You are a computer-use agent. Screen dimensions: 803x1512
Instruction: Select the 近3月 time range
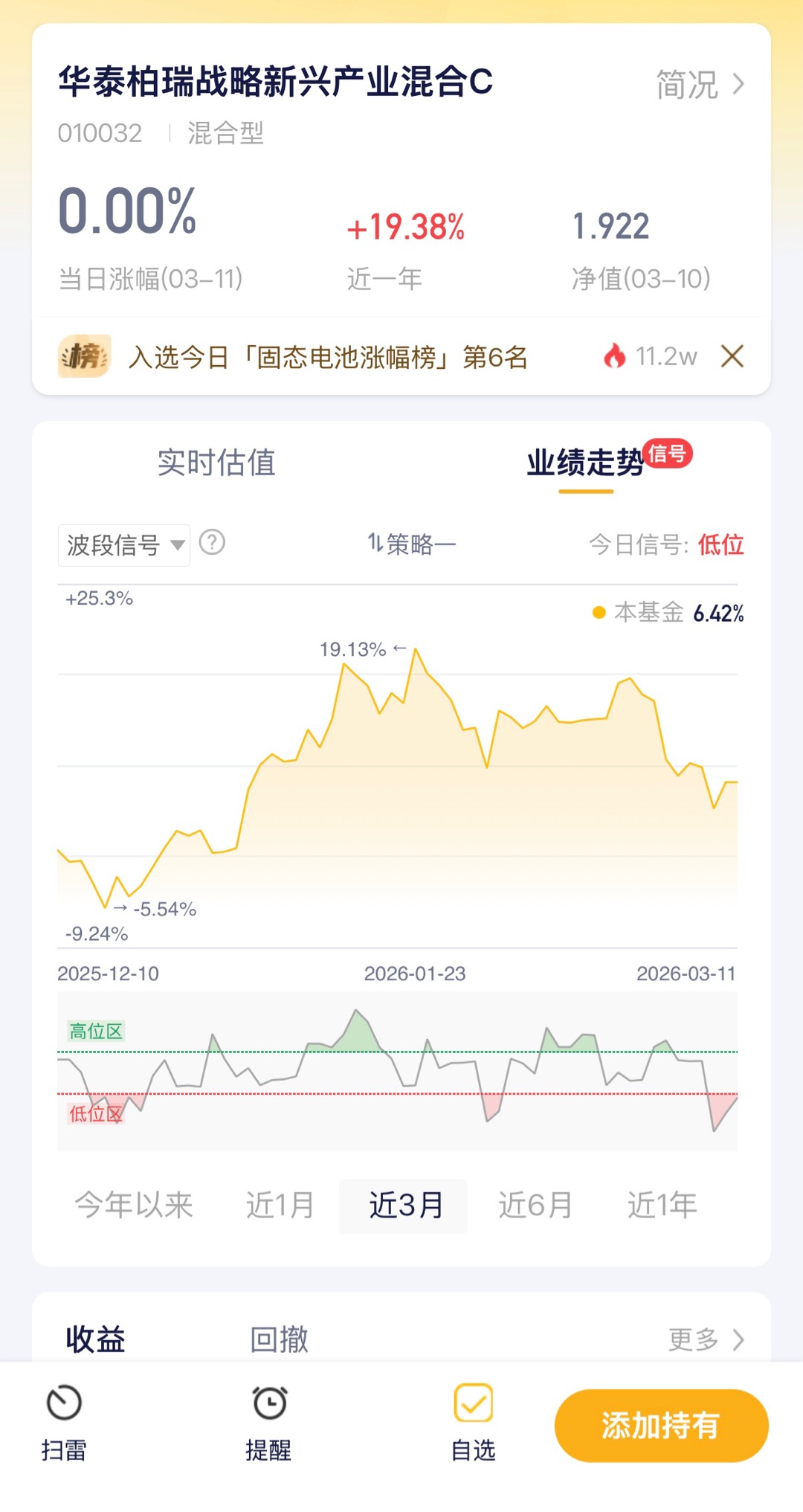(404, 1206)
